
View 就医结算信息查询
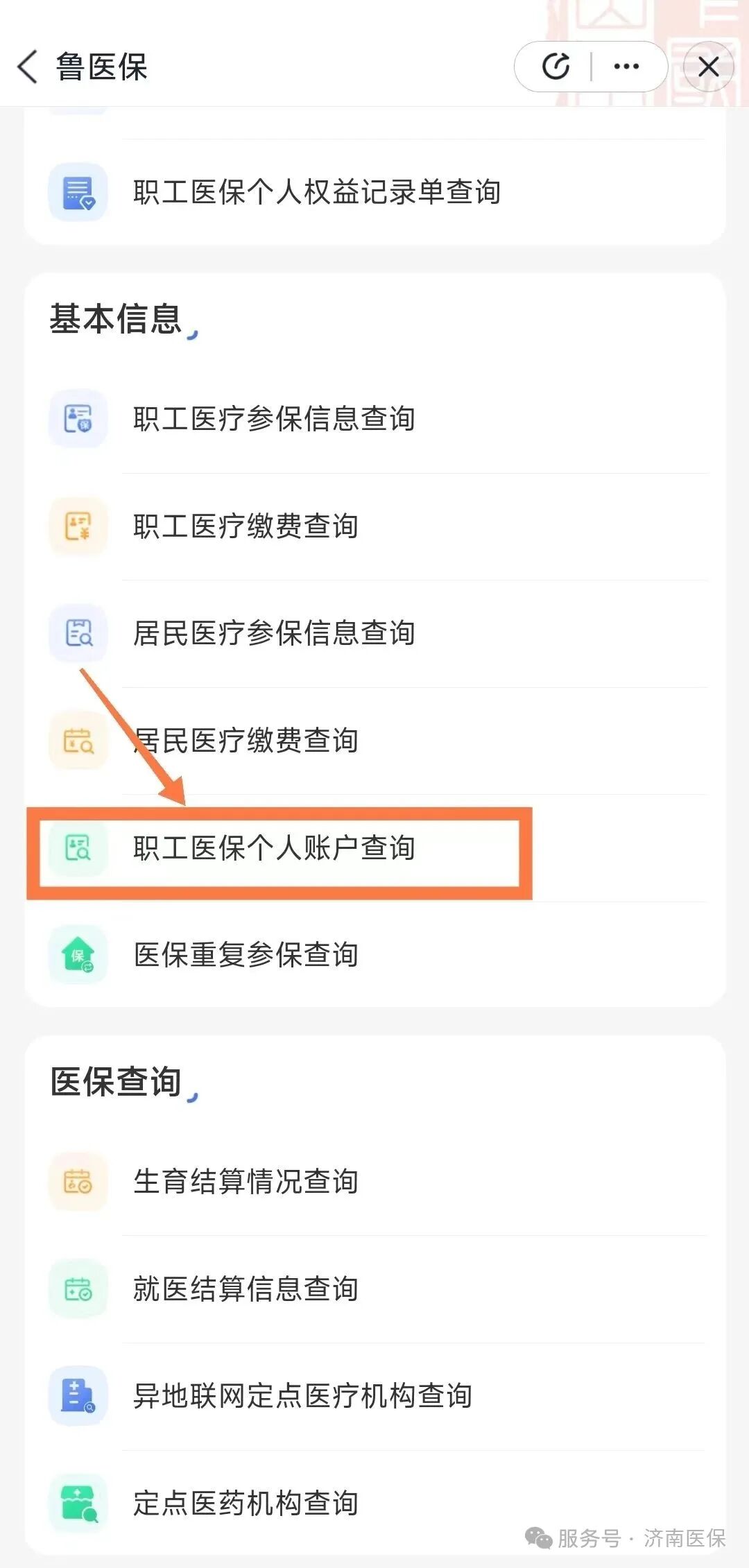[x=246, y=1289]
